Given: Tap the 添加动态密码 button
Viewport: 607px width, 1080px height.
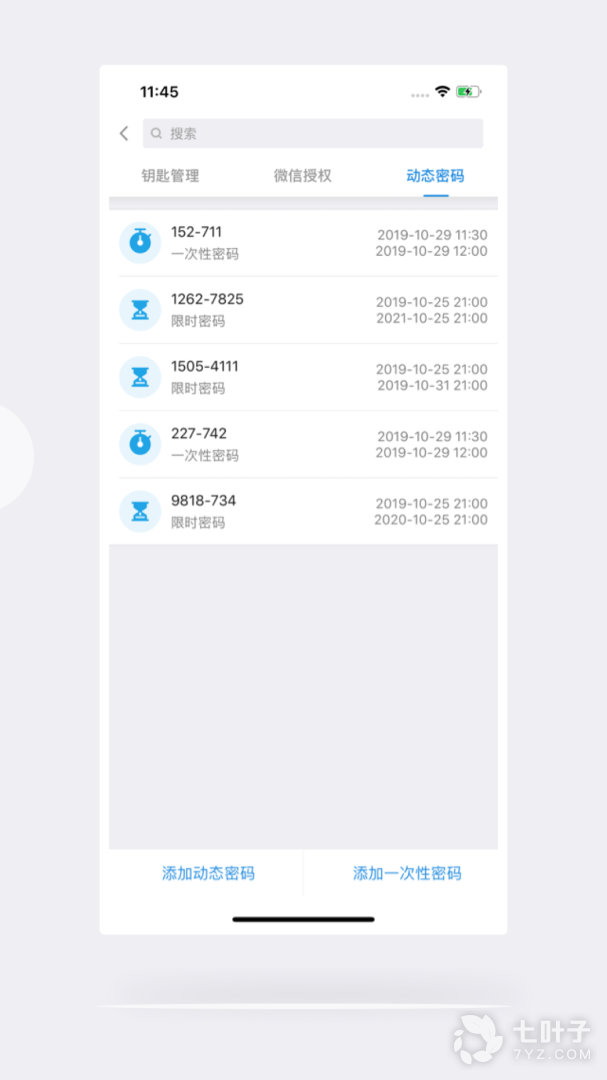Looking at the screenshot, I should [208, 873].
